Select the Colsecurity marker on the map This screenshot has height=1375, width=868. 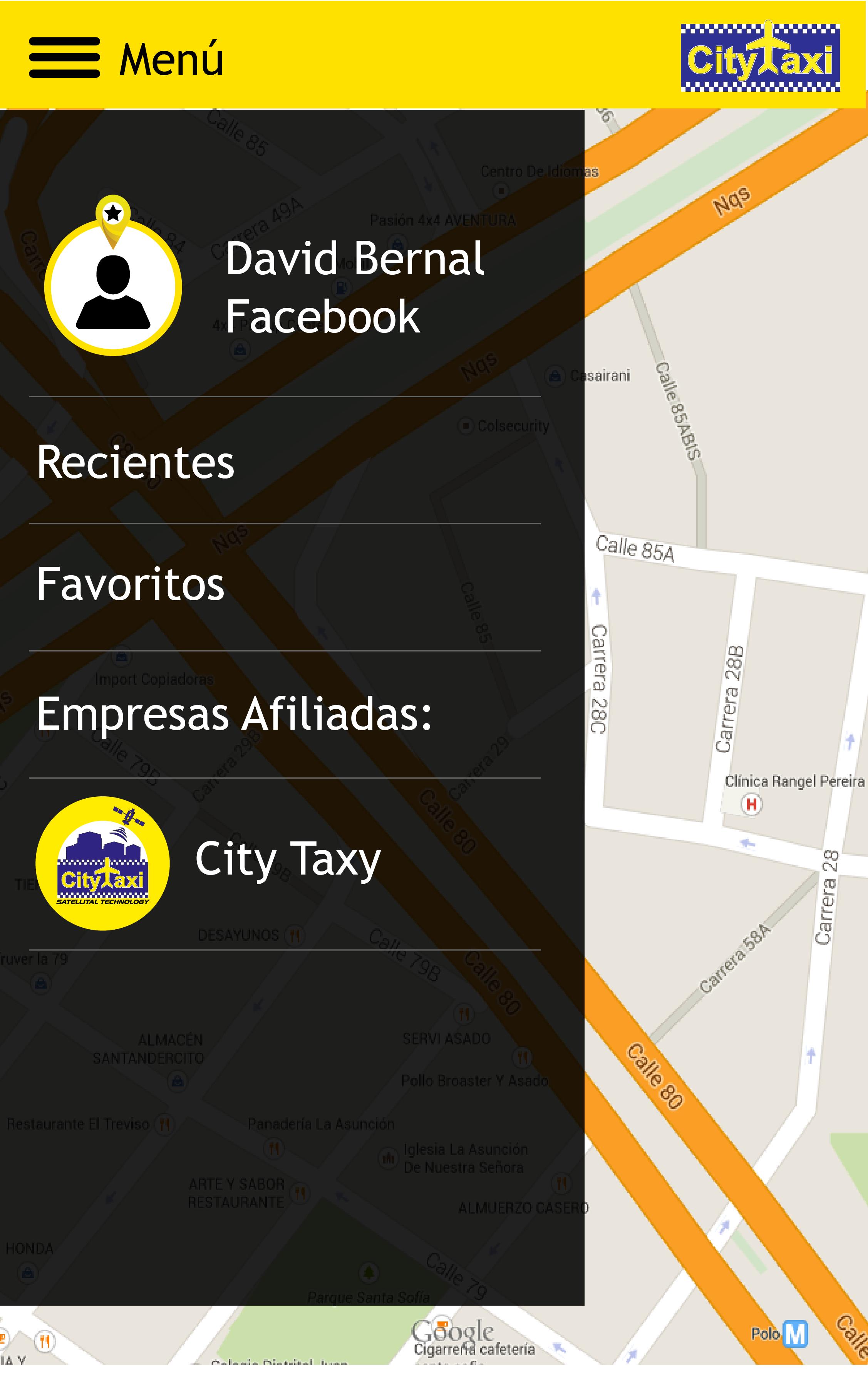467,425
